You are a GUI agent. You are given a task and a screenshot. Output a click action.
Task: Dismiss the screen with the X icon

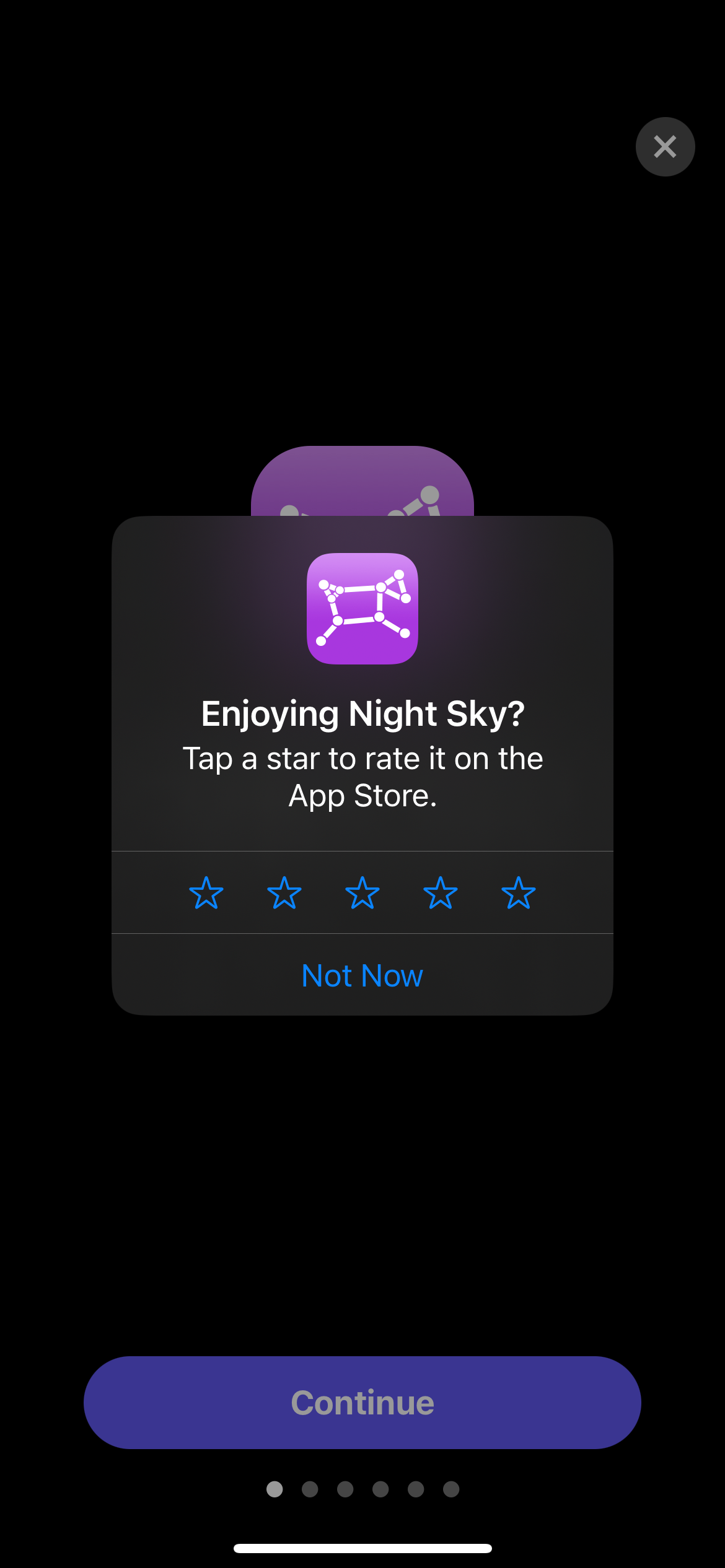click(665, 146)
